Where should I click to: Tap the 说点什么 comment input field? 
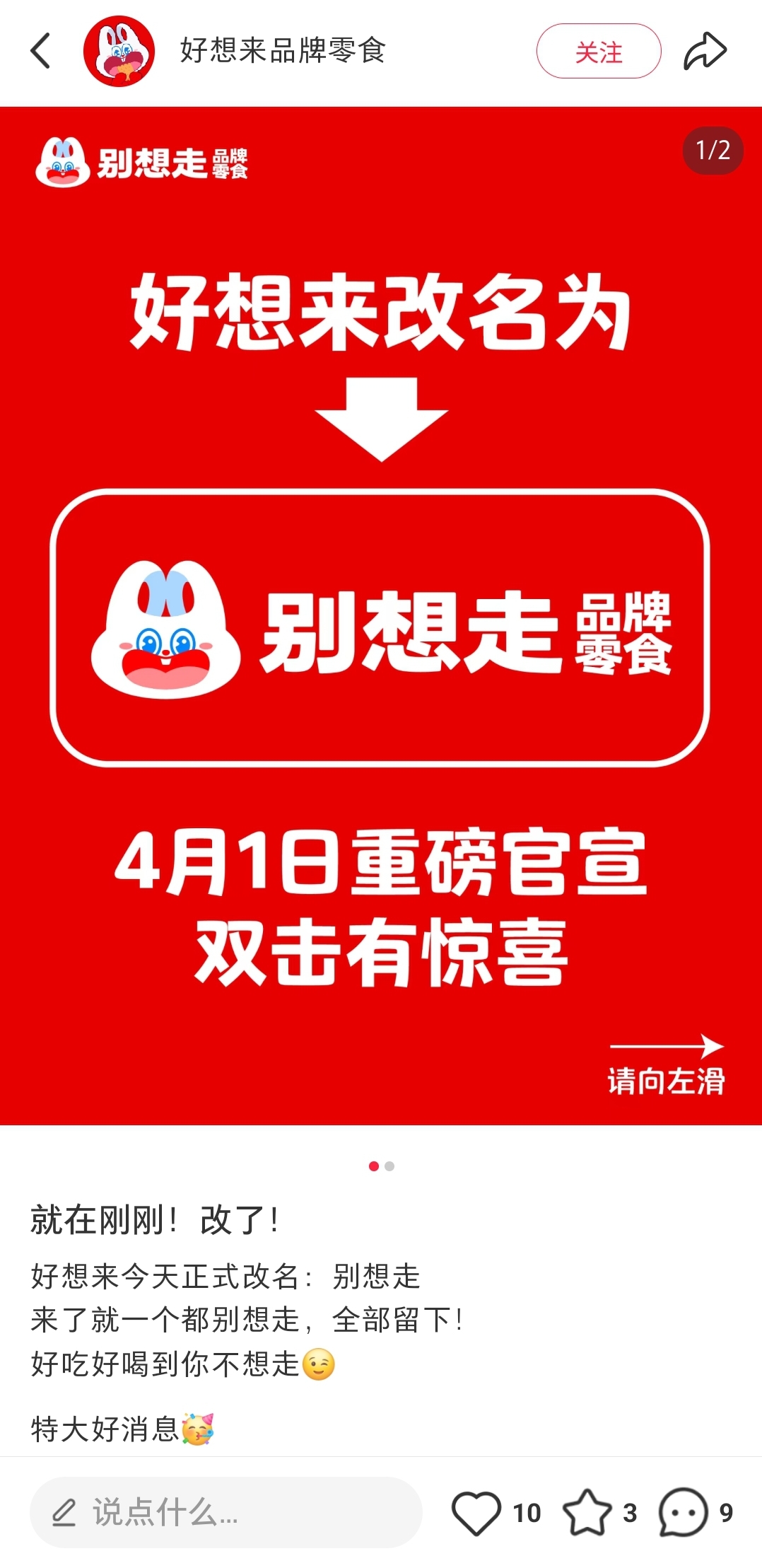click(x=225, y=1512)
